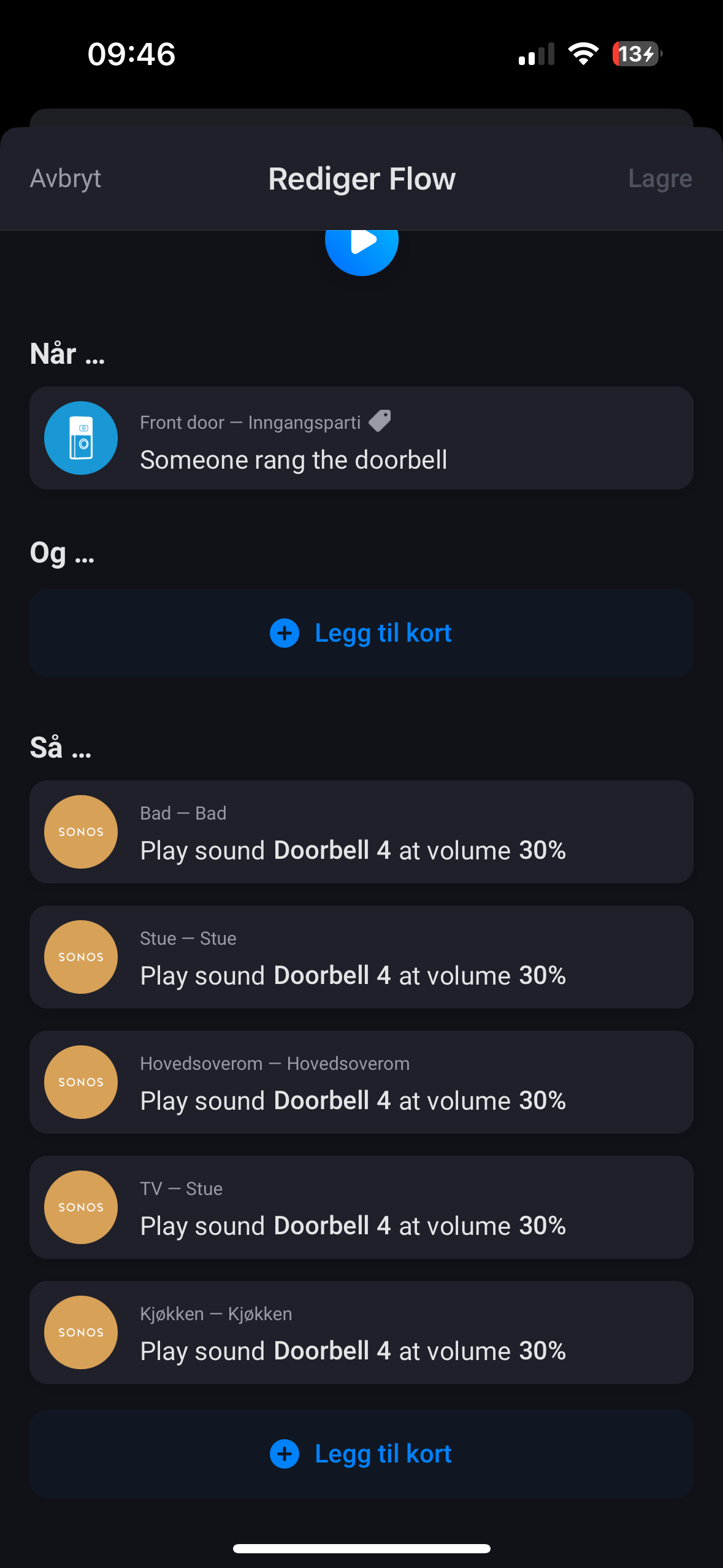Edit the Kjøkken Sonos sound action
This screenshot has width=723, height=1568.
(361, 1332)
